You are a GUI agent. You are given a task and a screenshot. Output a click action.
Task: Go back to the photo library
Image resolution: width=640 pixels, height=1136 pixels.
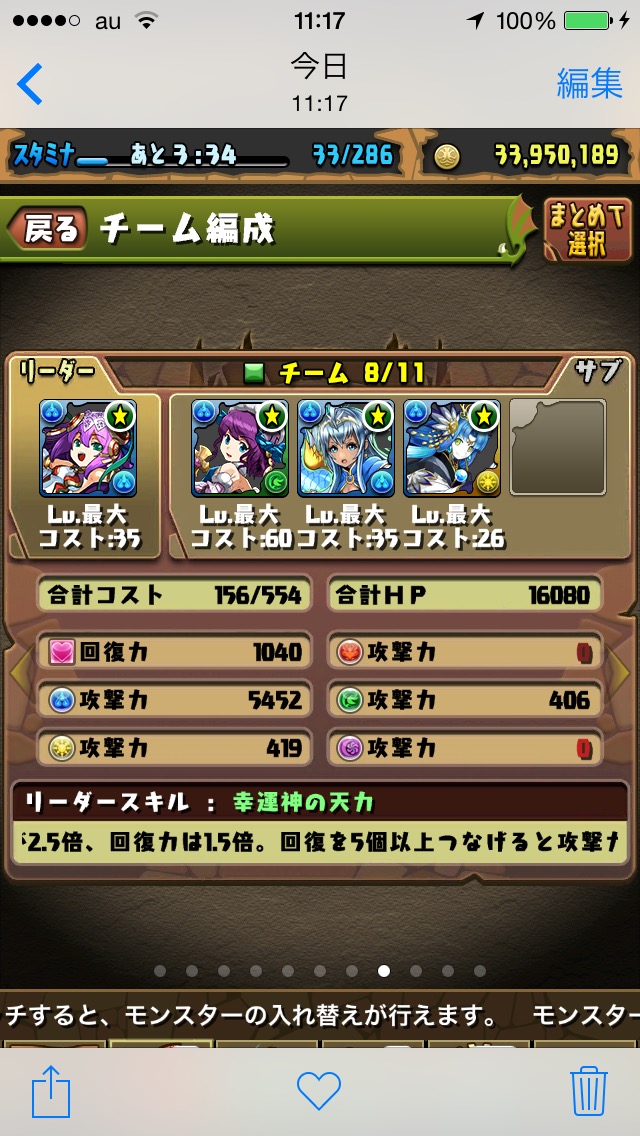pos(30,83)
